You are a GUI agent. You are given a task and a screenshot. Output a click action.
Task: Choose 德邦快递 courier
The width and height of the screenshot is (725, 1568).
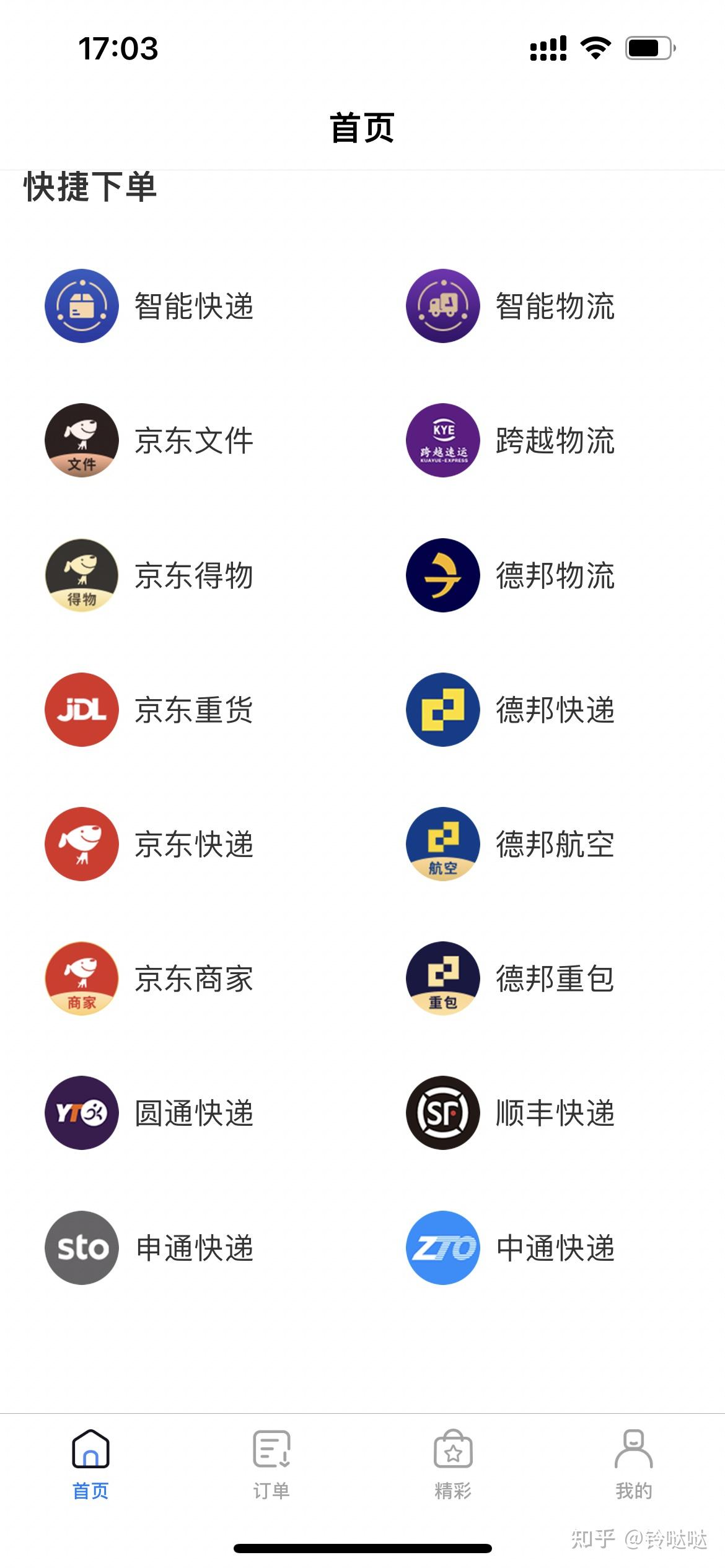pyautogui.click(x=510, y=710)
